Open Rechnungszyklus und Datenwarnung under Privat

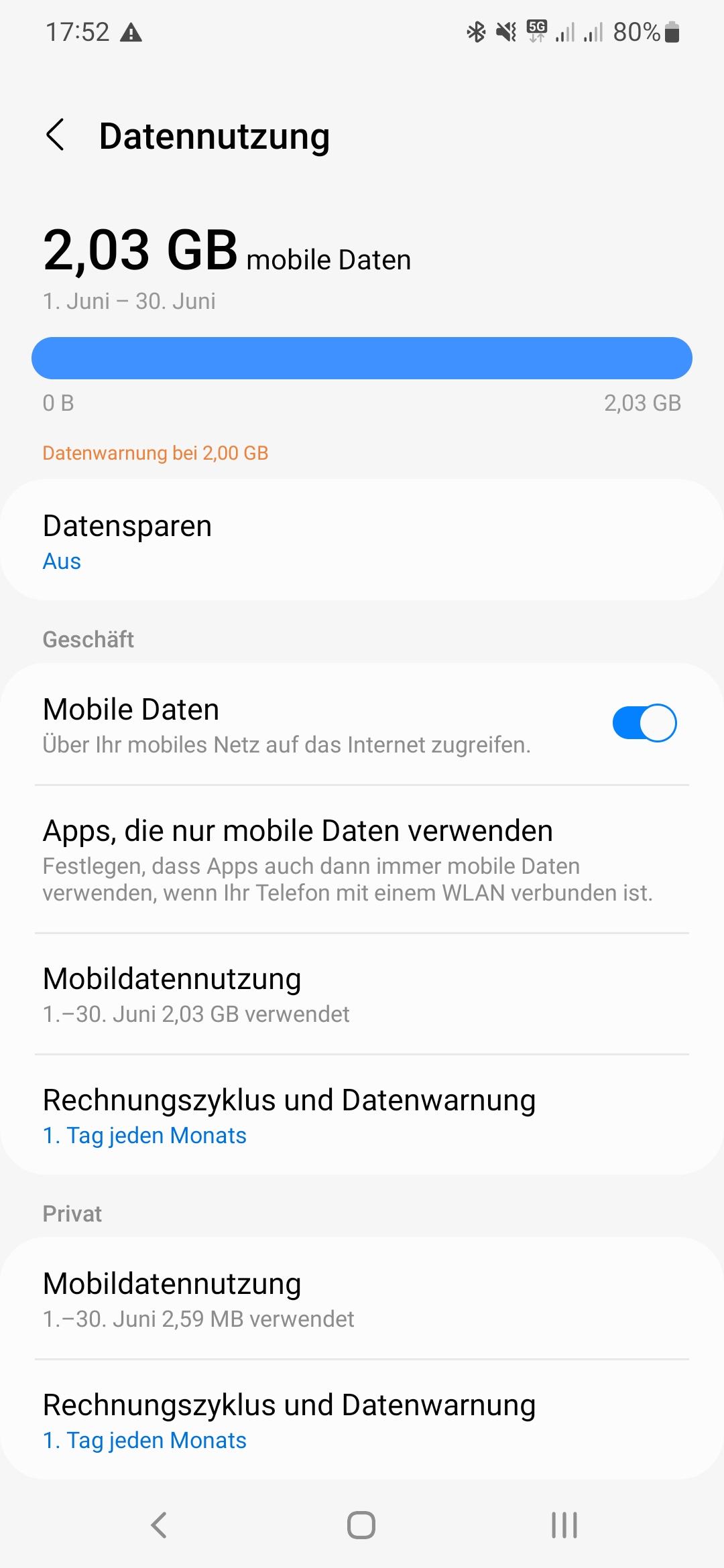[x=362, y=1421]
